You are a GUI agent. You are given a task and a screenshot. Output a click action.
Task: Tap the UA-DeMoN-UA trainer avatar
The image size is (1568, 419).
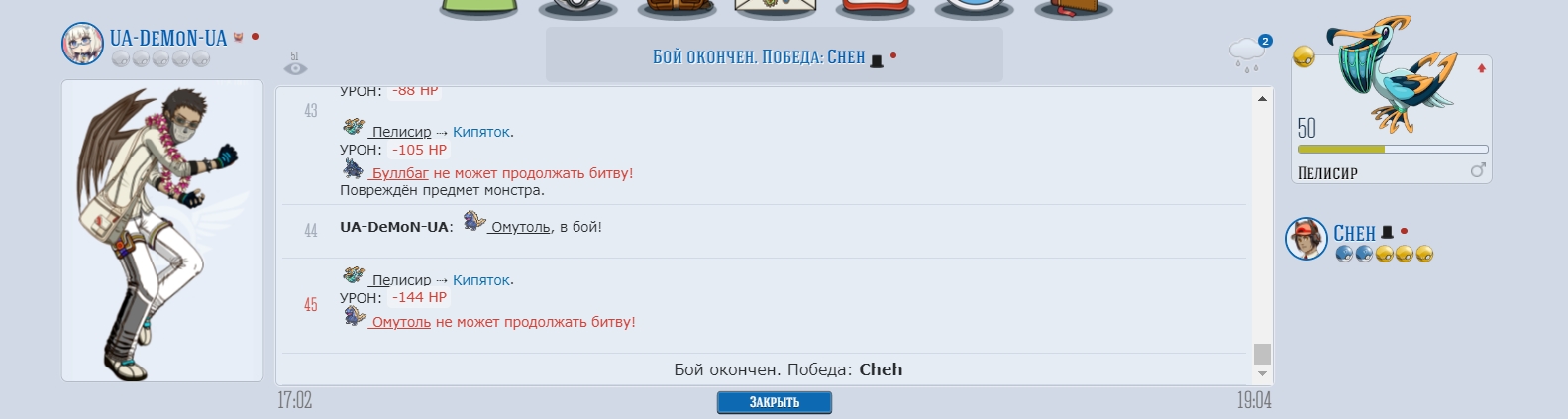[x=82, y=43]
